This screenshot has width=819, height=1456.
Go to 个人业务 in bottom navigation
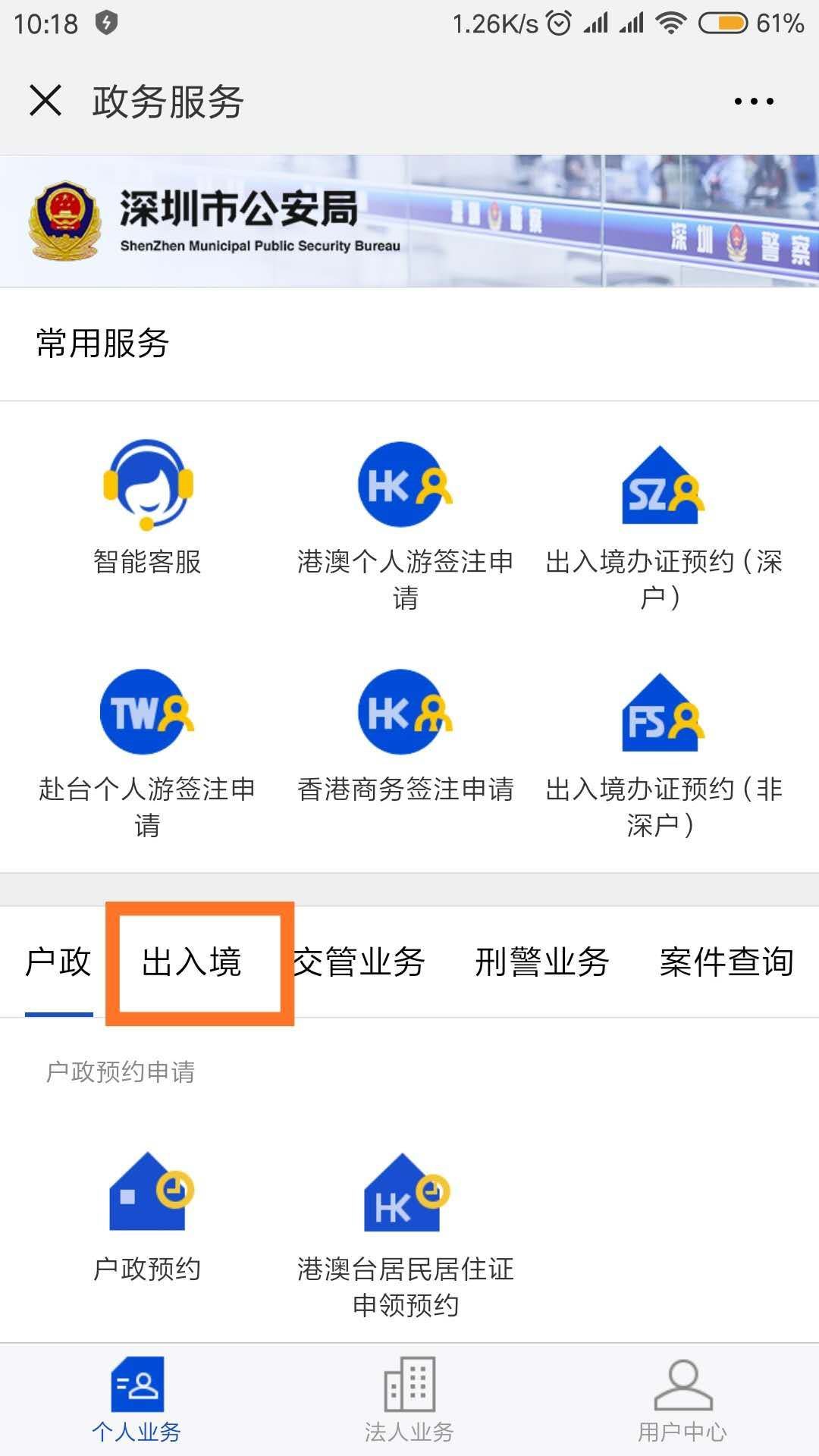pyautogui.click(x=136, y=1400)
